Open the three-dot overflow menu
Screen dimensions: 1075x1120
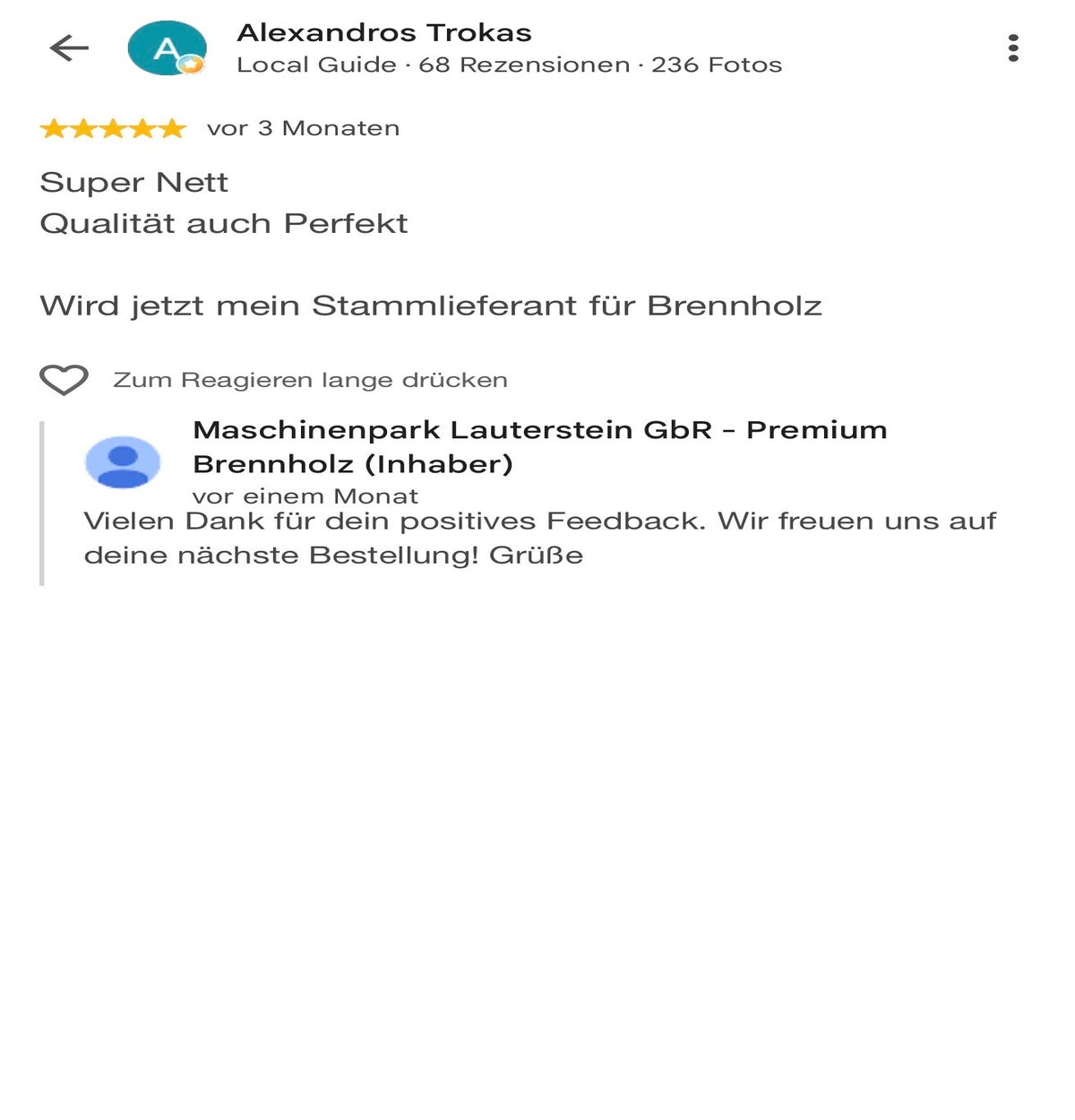1013,47
